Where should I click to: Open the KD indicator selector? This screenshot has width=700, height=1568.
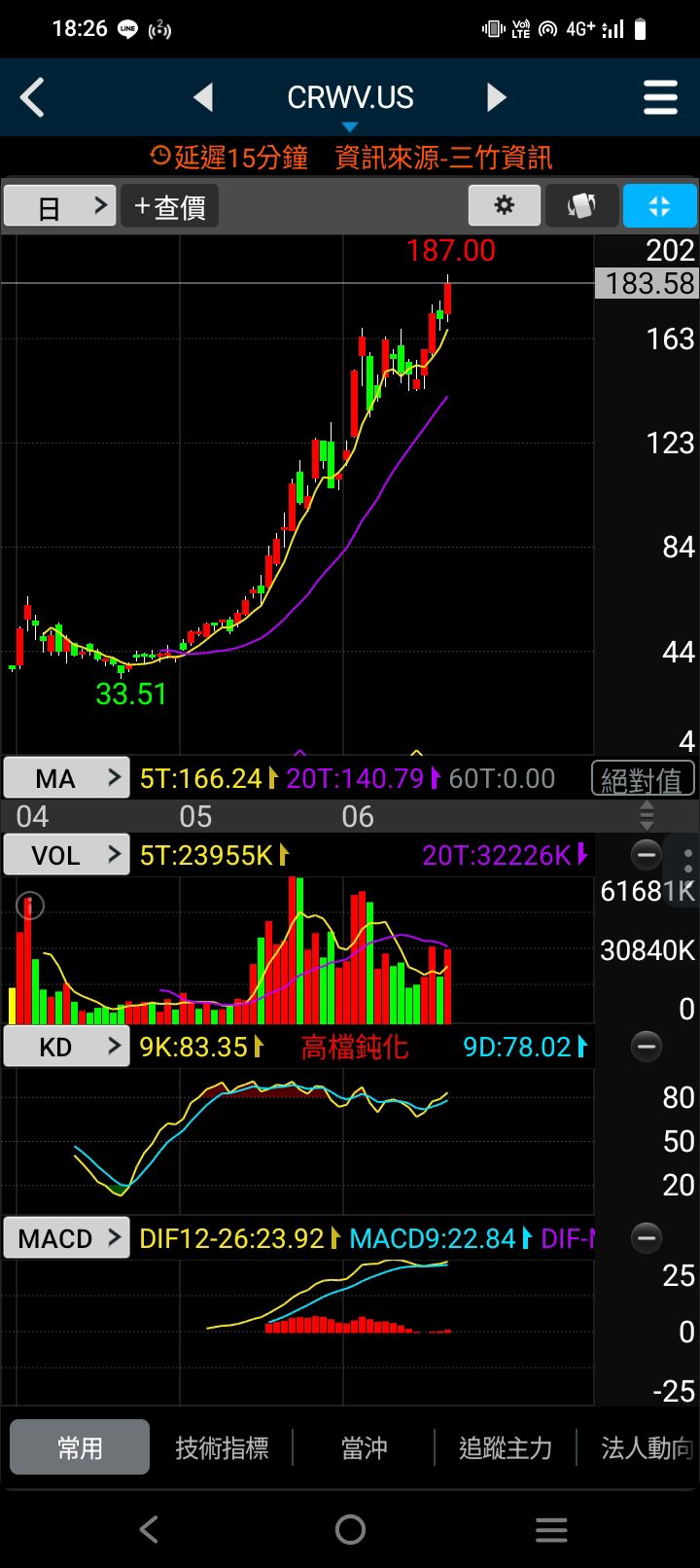pyautogui.click(x=66, y=1047)
